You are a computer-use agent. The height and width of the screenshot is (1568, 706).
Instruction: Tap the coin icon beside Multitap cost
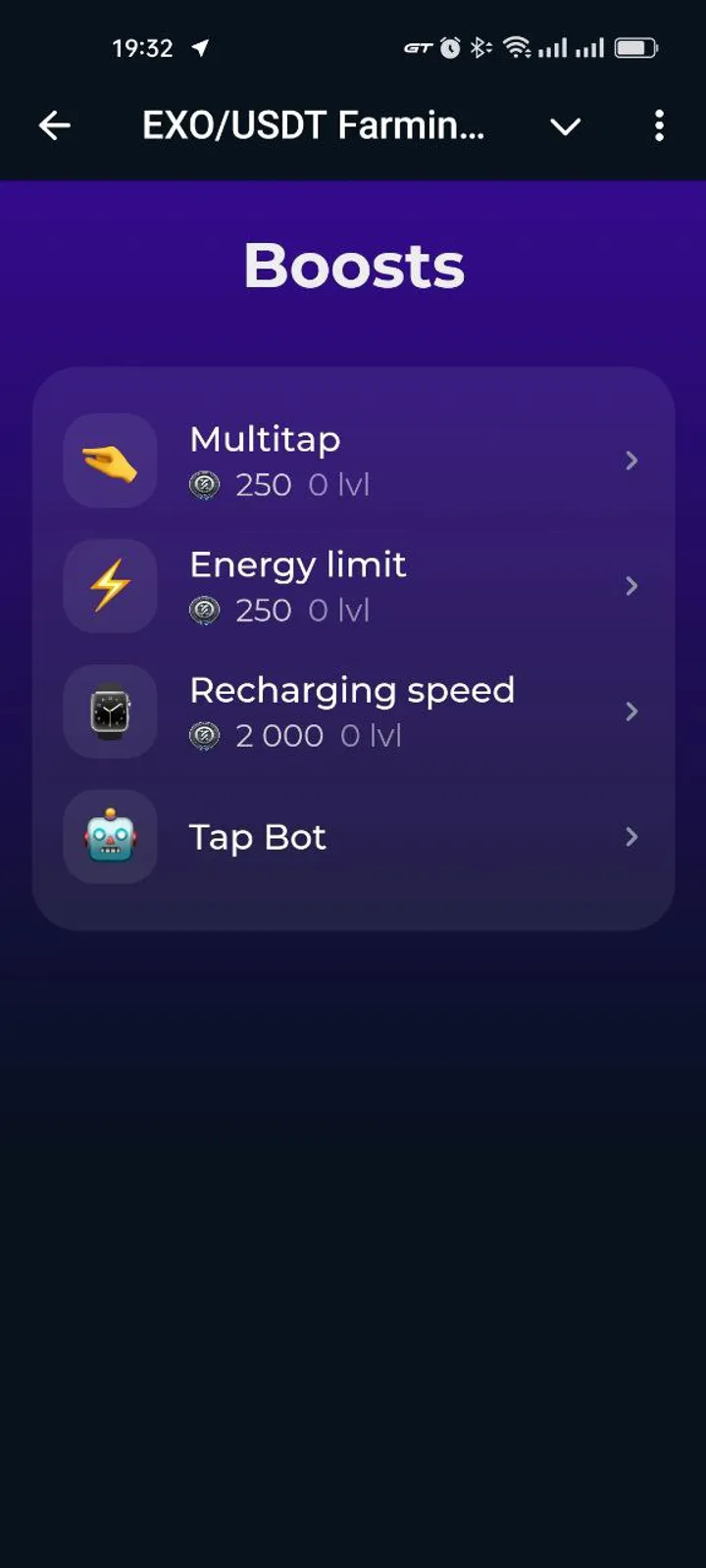pyautogui.click(x=205, y=485)
